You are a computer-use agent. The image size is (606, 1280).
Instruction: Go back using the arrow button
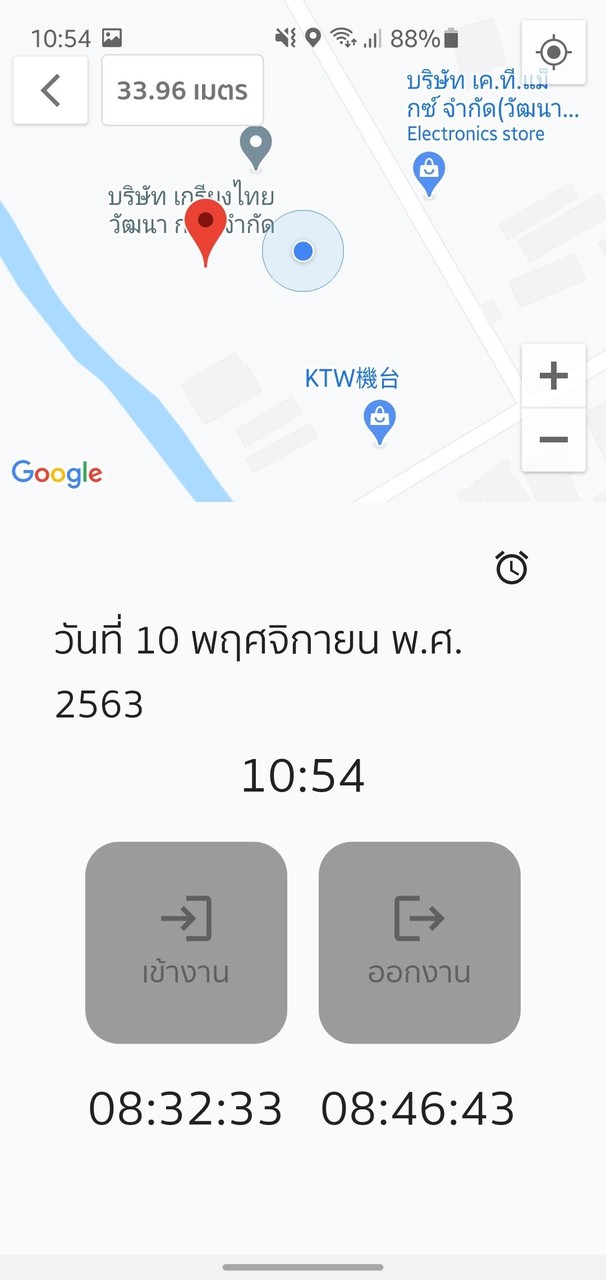[x=50, y=91]
